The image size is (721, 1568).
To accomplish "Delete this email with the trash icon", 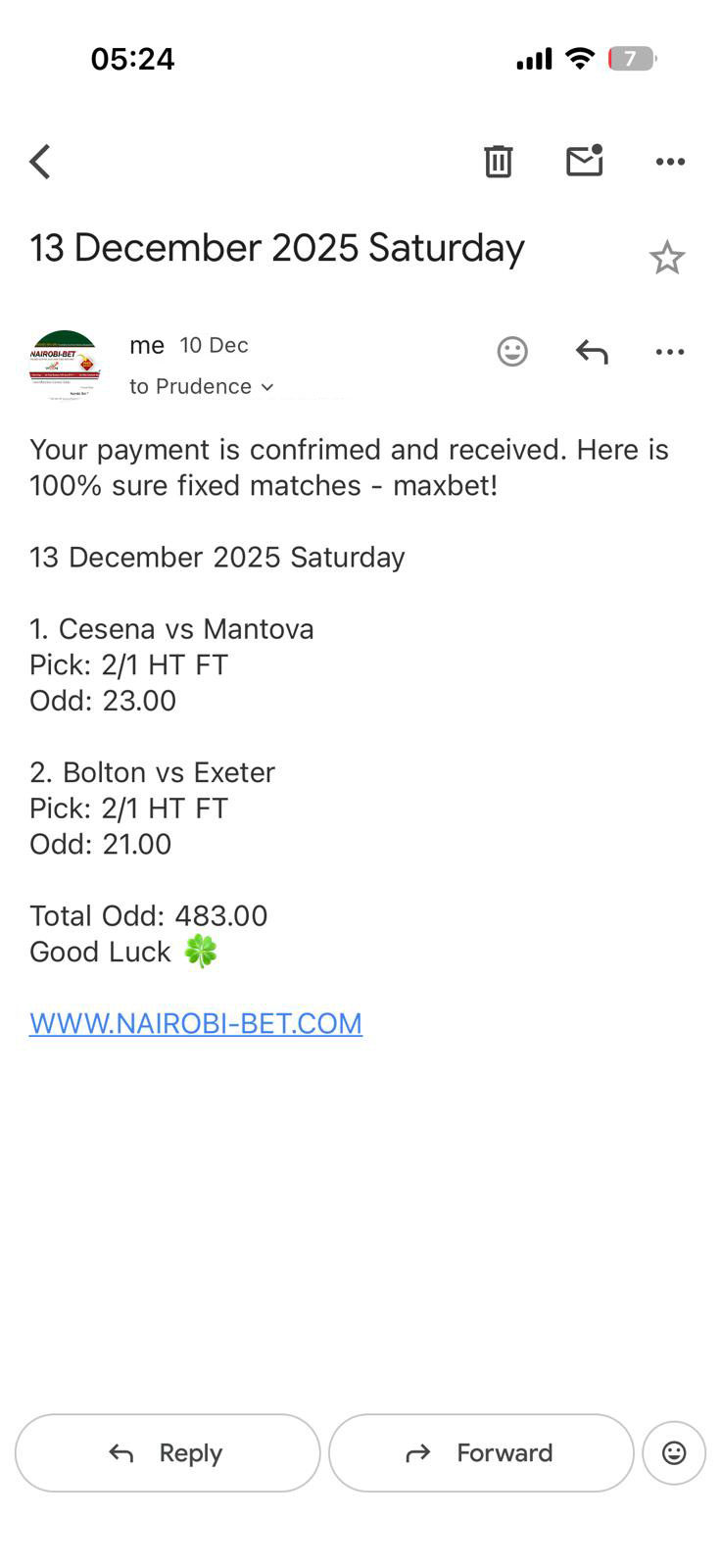I will [x=498, y=161].
